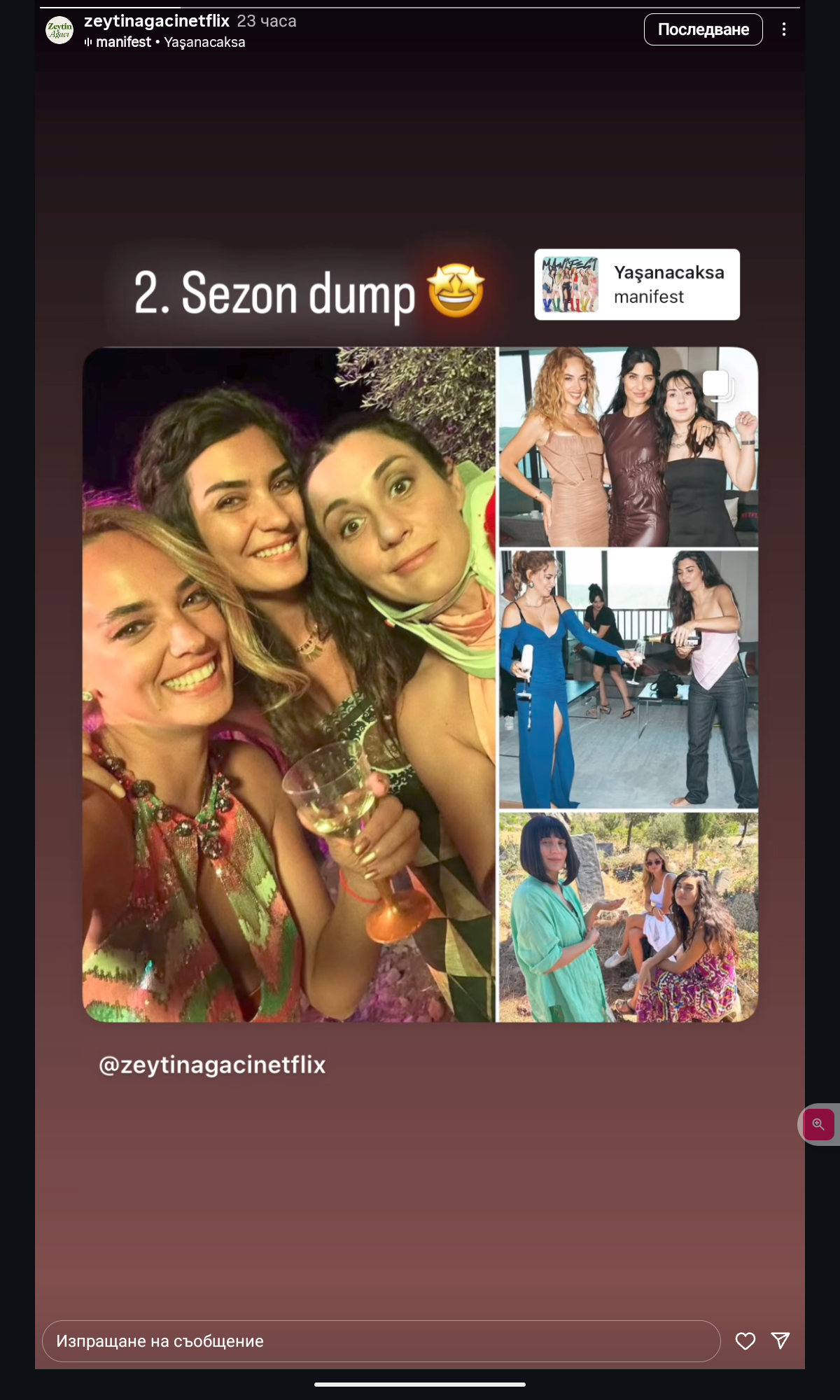Screen dimensions: 840x1400
Task: Tap the magnifier zoom floating button
Action: pos(818,1124)
